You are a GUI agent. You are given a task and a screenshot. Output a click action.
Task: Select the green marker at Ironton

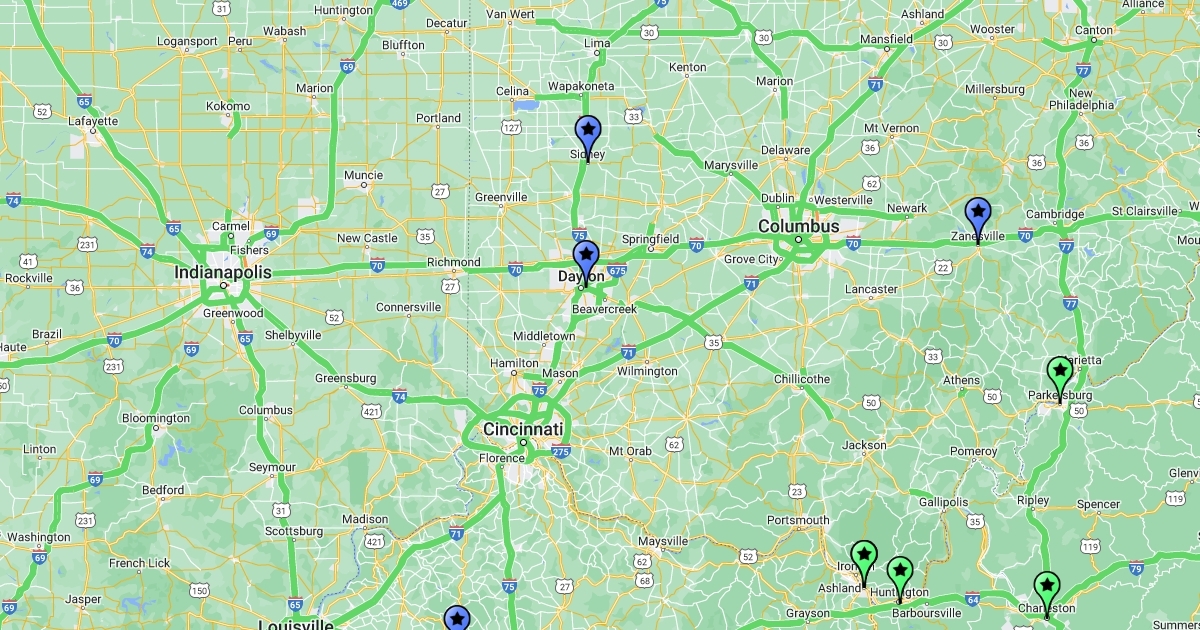(x=864, y=556)
